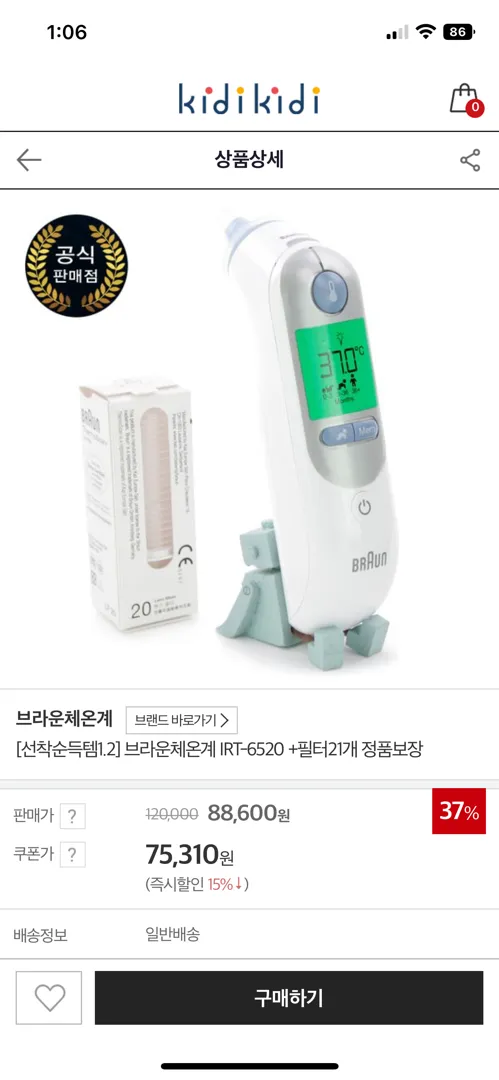Add the product to wishlist with heart
This screenshot has width=499, height=1080.
tap(49, 997)
